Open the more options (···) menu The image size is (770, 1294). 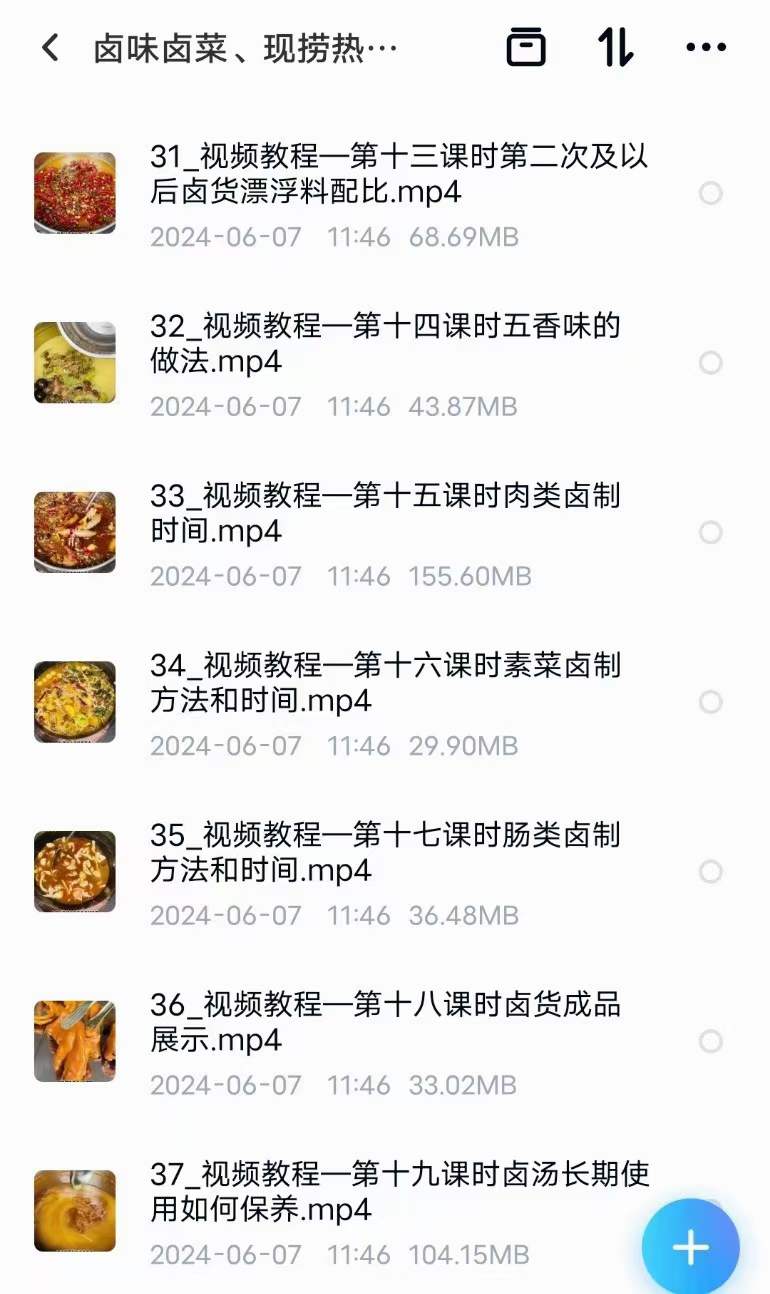coord(705,47)
